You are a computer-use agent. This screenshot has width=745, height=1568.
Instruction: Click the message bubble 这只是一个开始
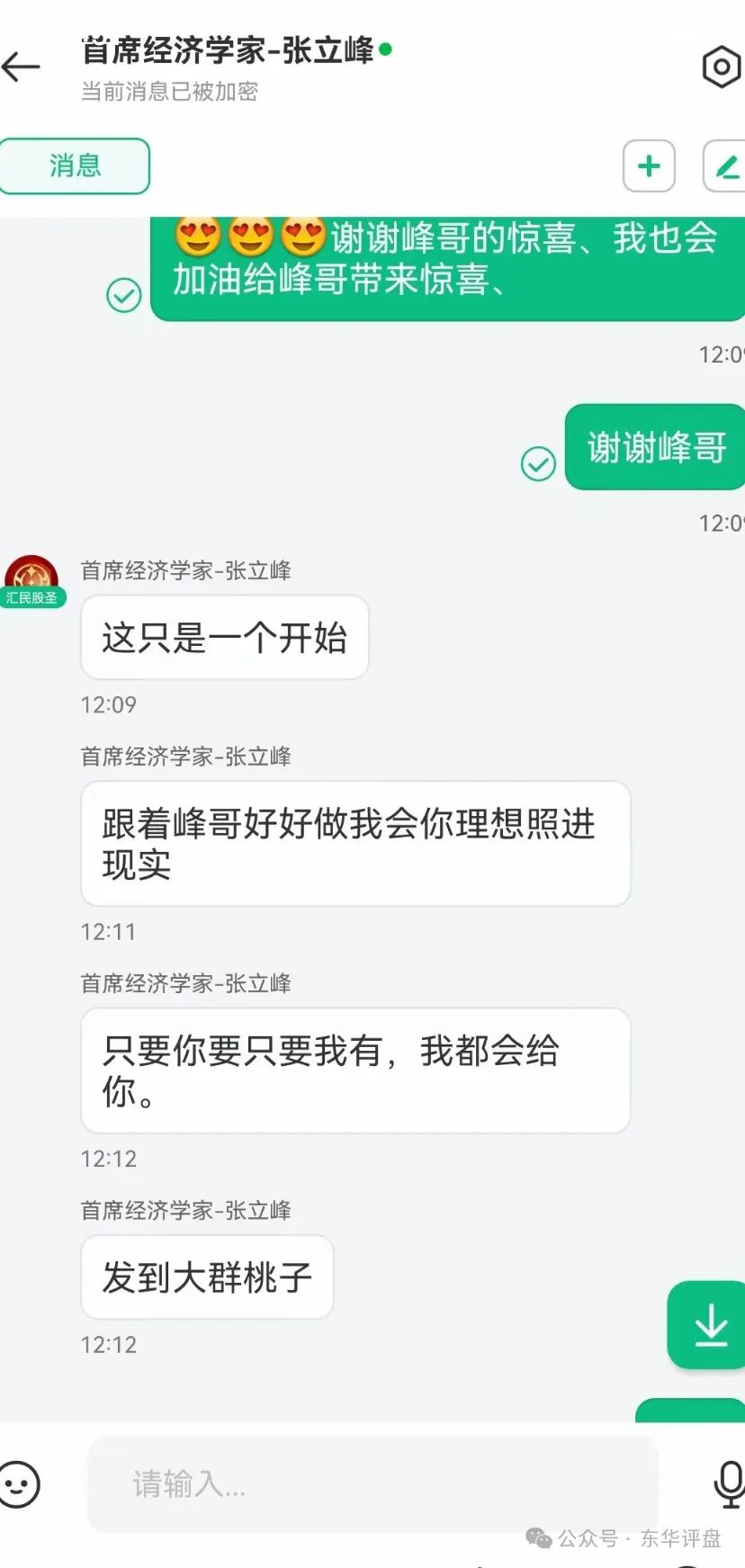point(224,637)
